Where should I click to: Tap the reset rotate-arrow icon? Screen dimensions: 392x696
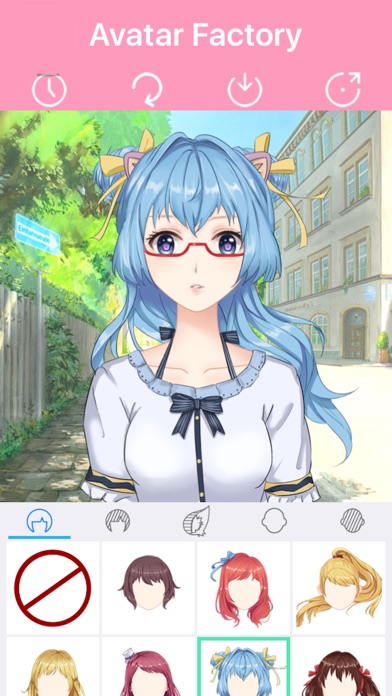point(147,90)
